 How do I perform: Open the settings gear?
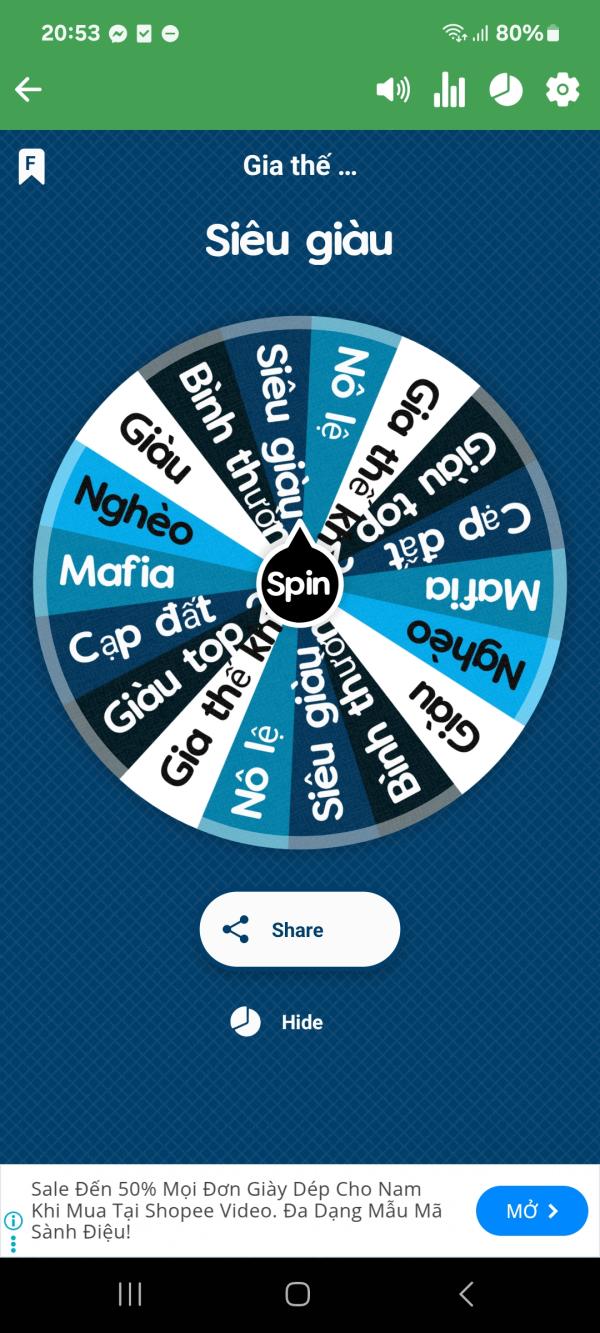pyautogui.click(x=562, y=90)
